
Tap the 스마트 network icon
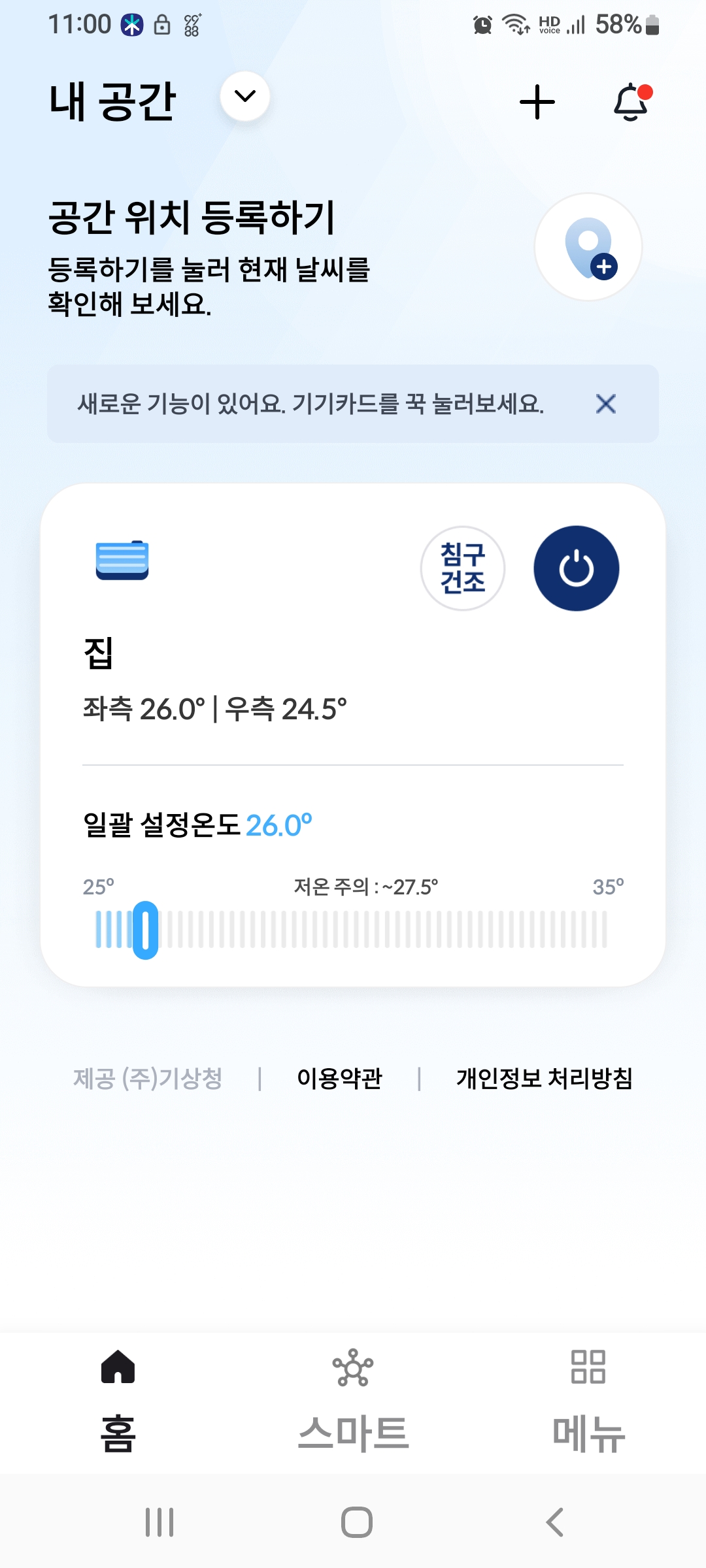[x=352, y=1368]
